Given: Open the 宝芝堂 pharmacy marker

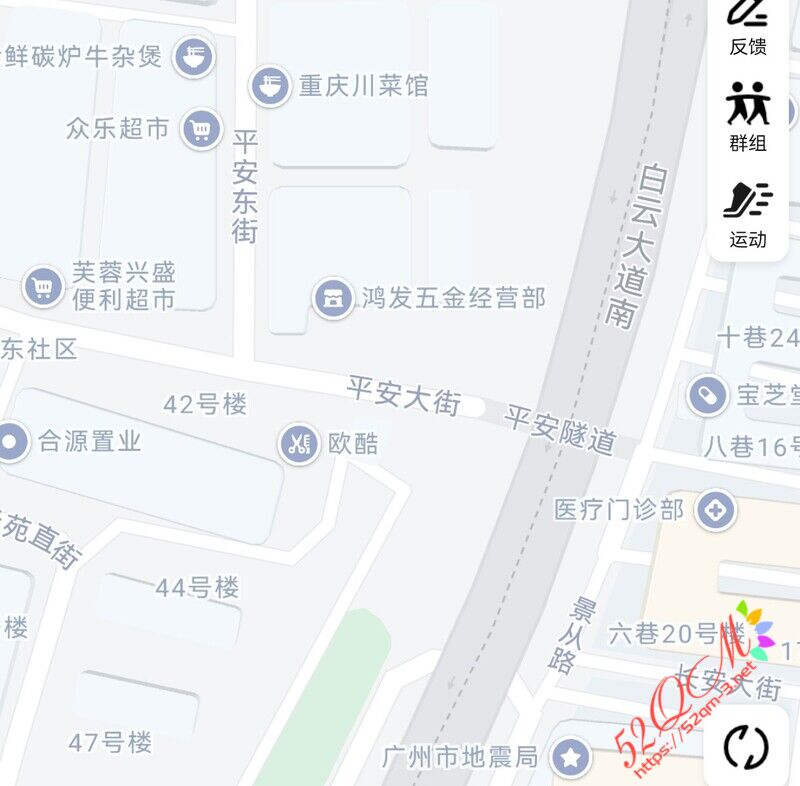Looking at the screenshot, I should click(x=708, y=395).
